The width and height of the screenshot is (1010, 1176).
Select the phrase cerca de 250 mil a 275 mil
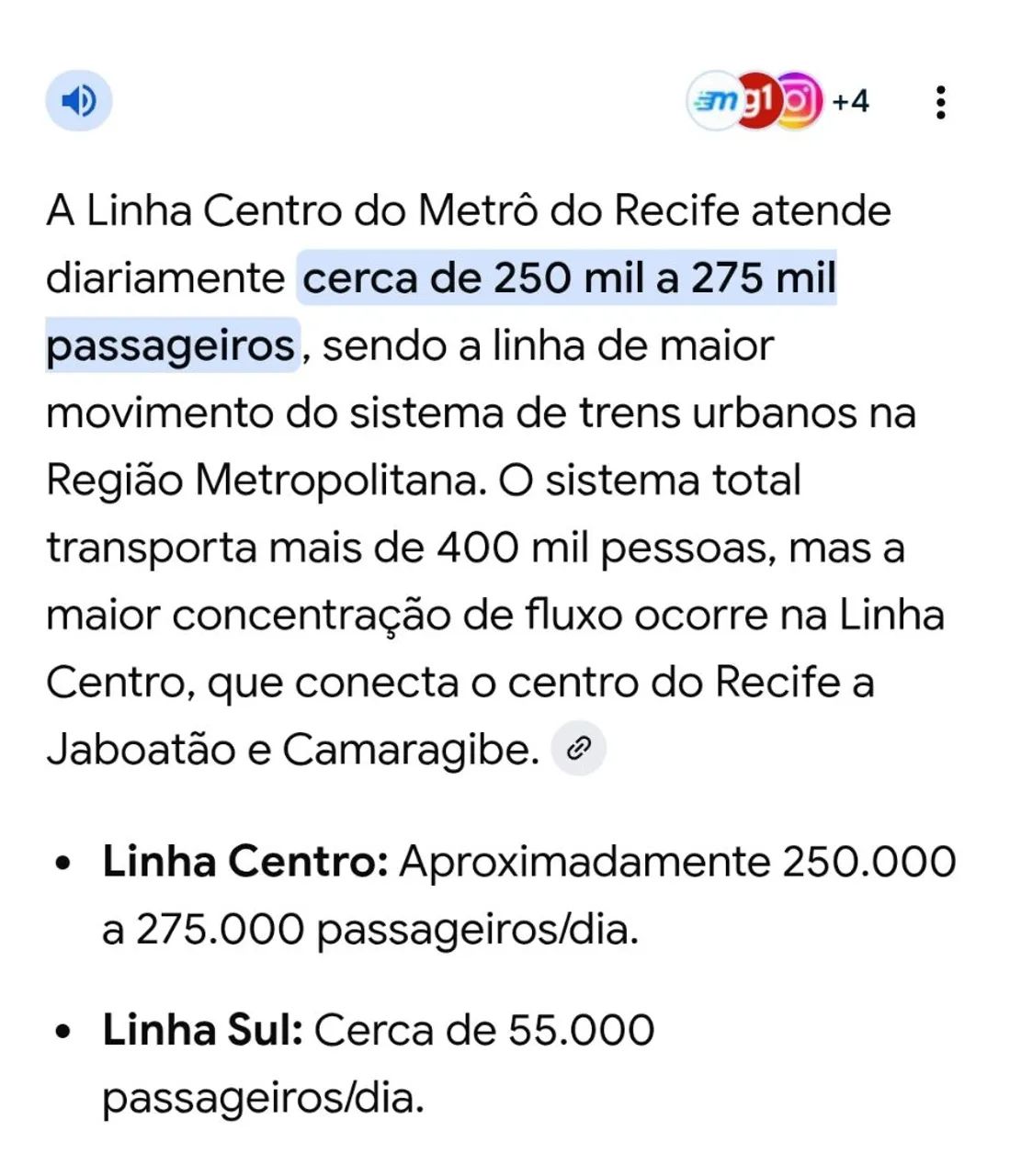point(566,278)
